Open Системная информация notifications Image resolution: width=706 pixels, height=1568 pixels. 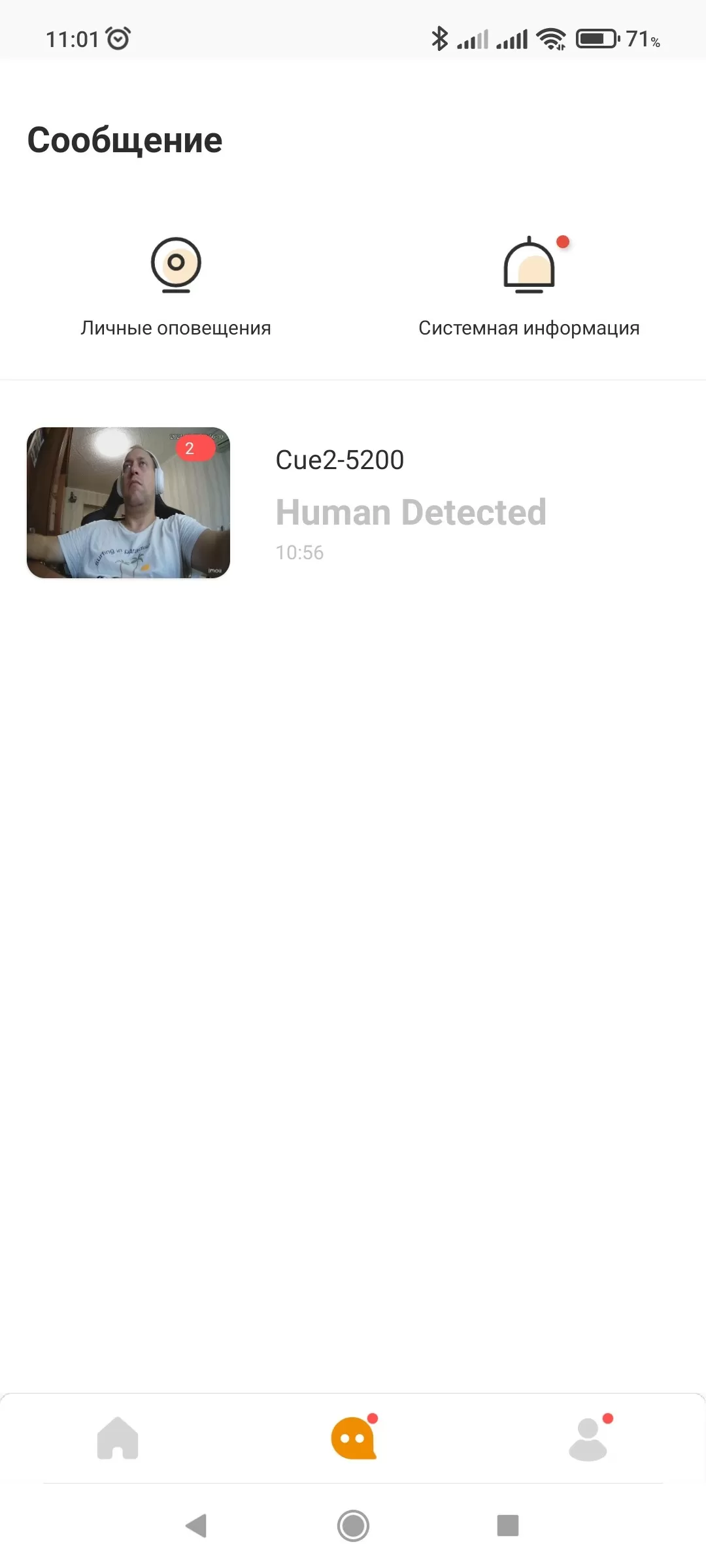coord(529,286)
